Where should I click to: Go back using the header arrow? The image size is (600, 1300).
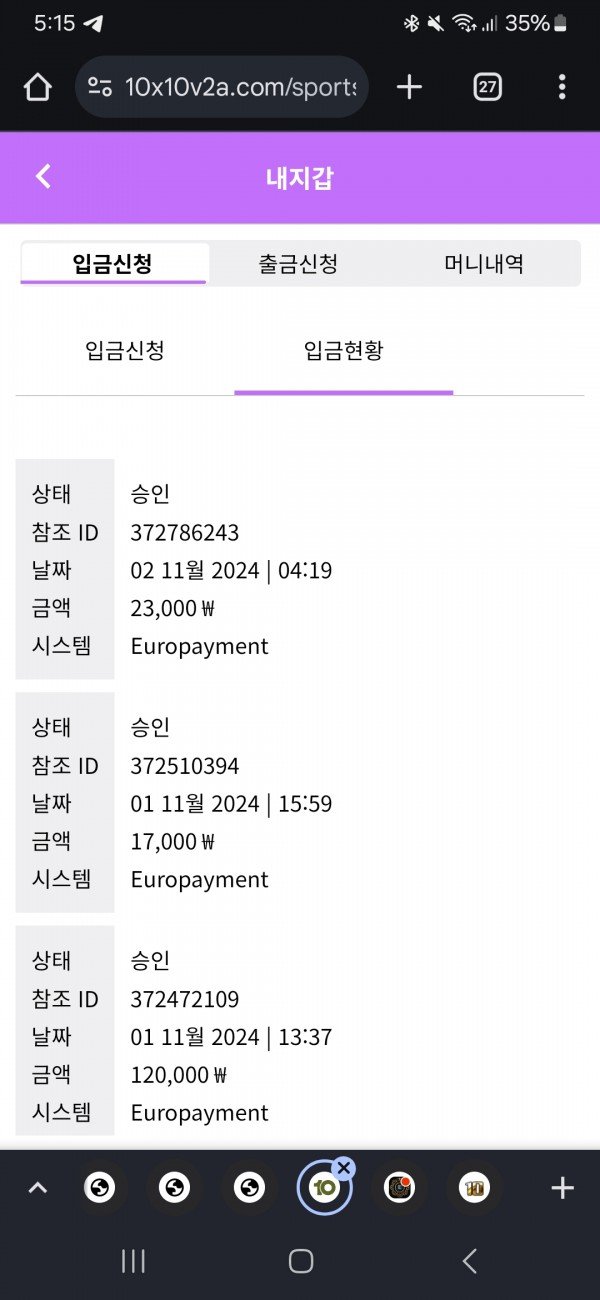coord(42,177)
